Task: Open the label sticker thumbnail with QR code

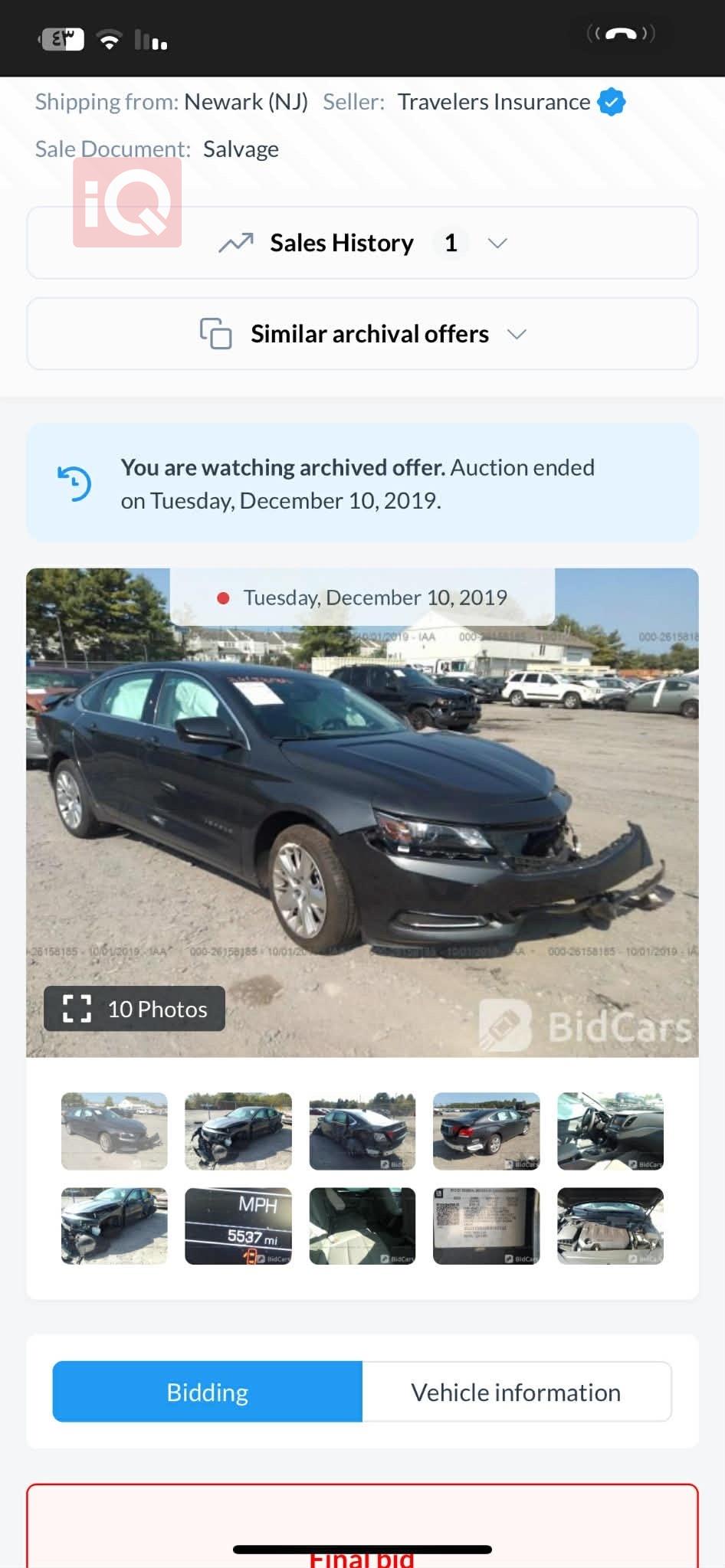Action: [x=486, y=1226]
